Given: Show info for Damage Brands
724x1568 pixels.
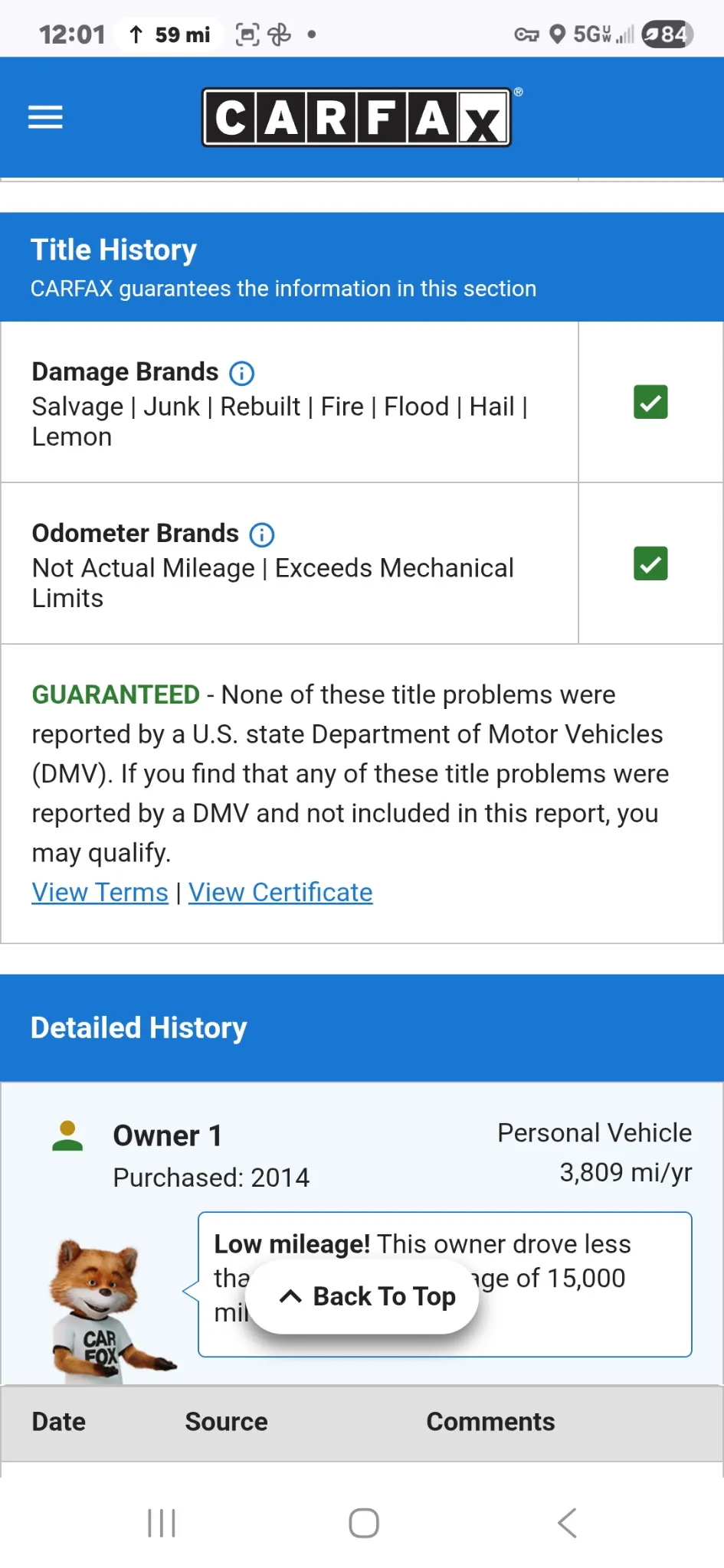Looking at the screenshot, I should click(242, 373).
